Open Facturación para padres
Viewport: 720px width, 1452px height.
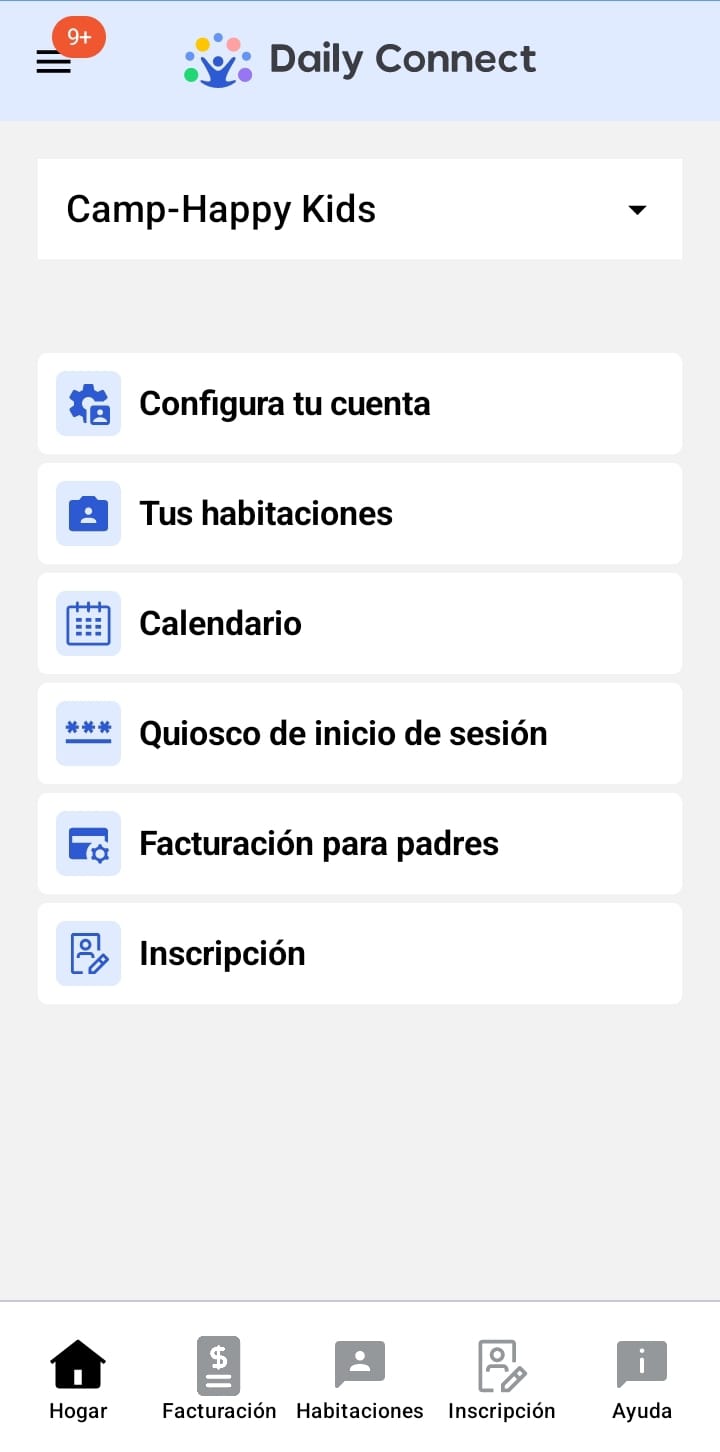[x=360, y=844]
